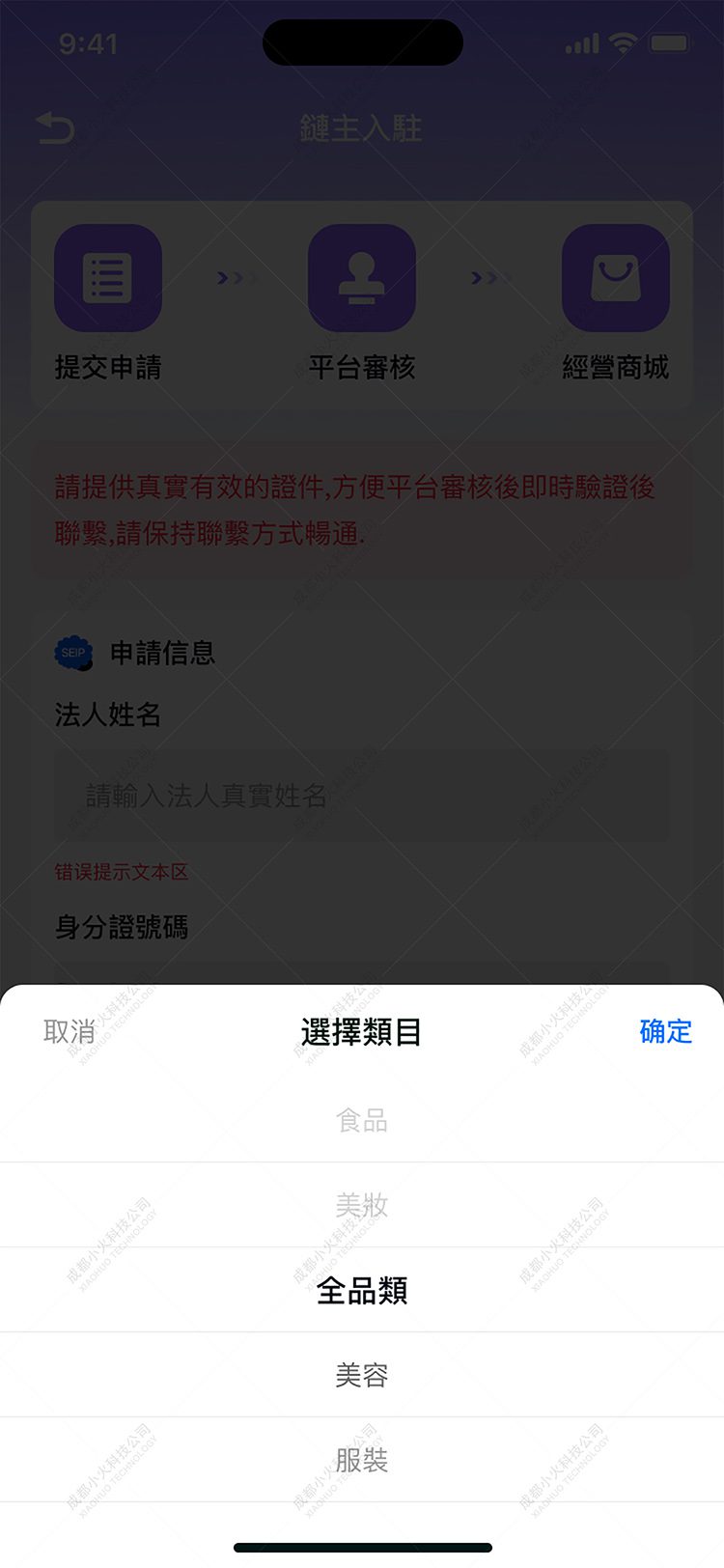
Task: Pick 服裝 from the category list
Action: click(362, 1460)
